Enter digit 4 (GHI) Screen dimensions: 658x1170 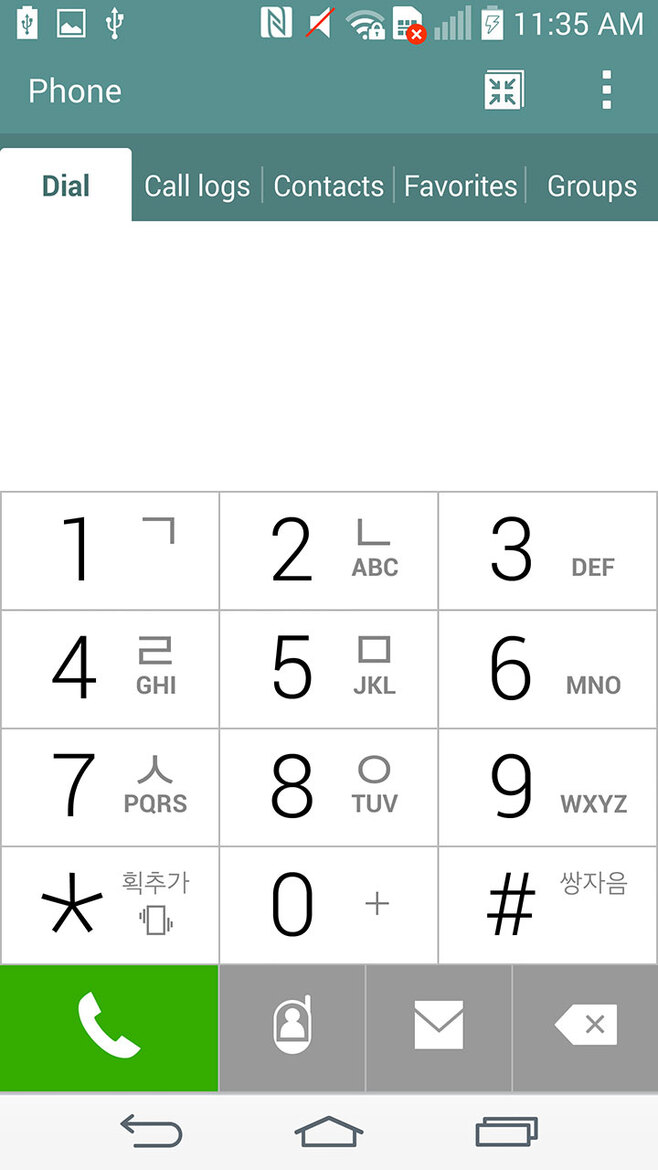[110, 669]
